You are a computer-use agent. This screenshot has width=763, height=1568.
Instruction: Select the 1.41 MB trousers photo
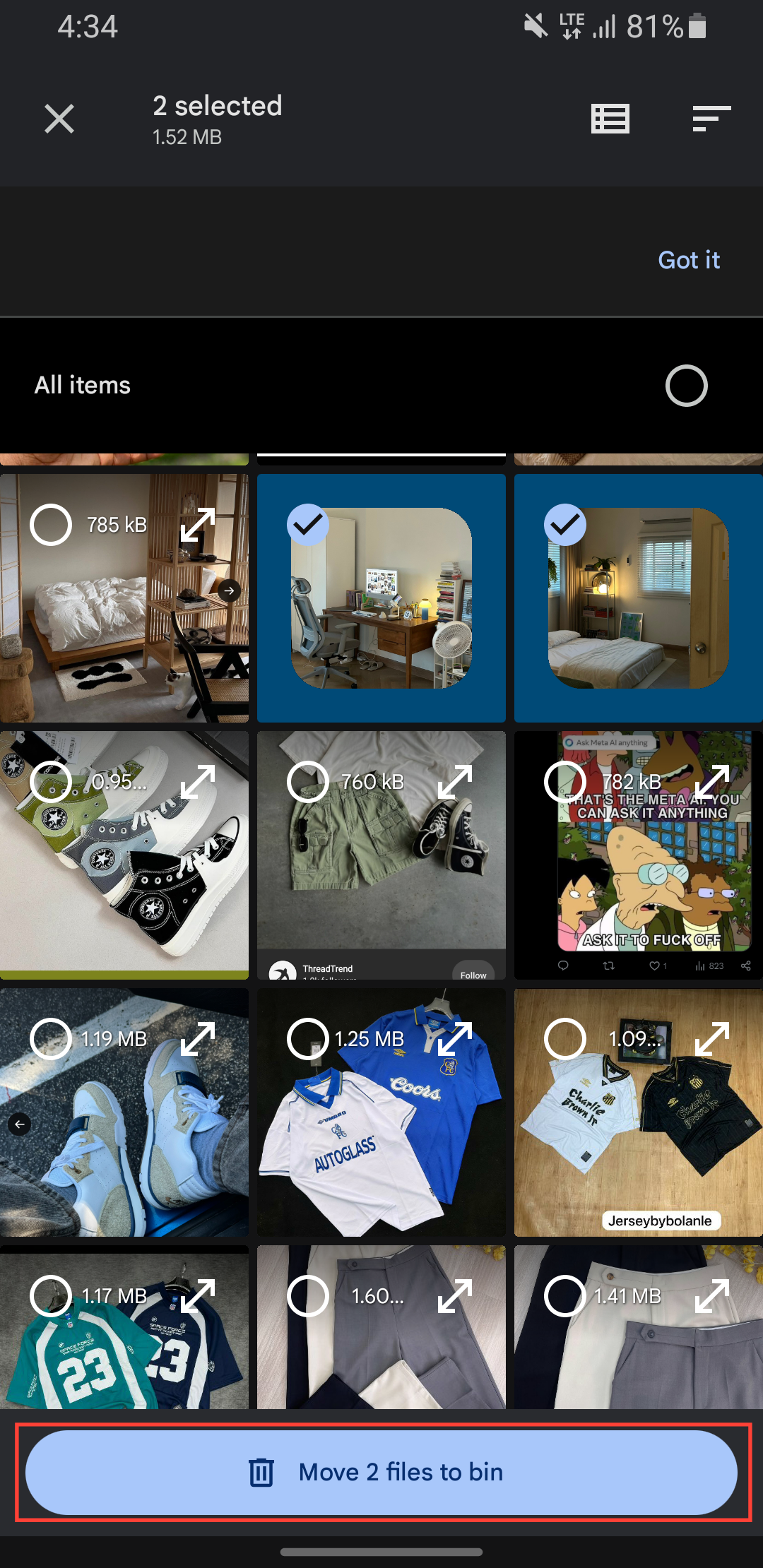(565, 1296)
